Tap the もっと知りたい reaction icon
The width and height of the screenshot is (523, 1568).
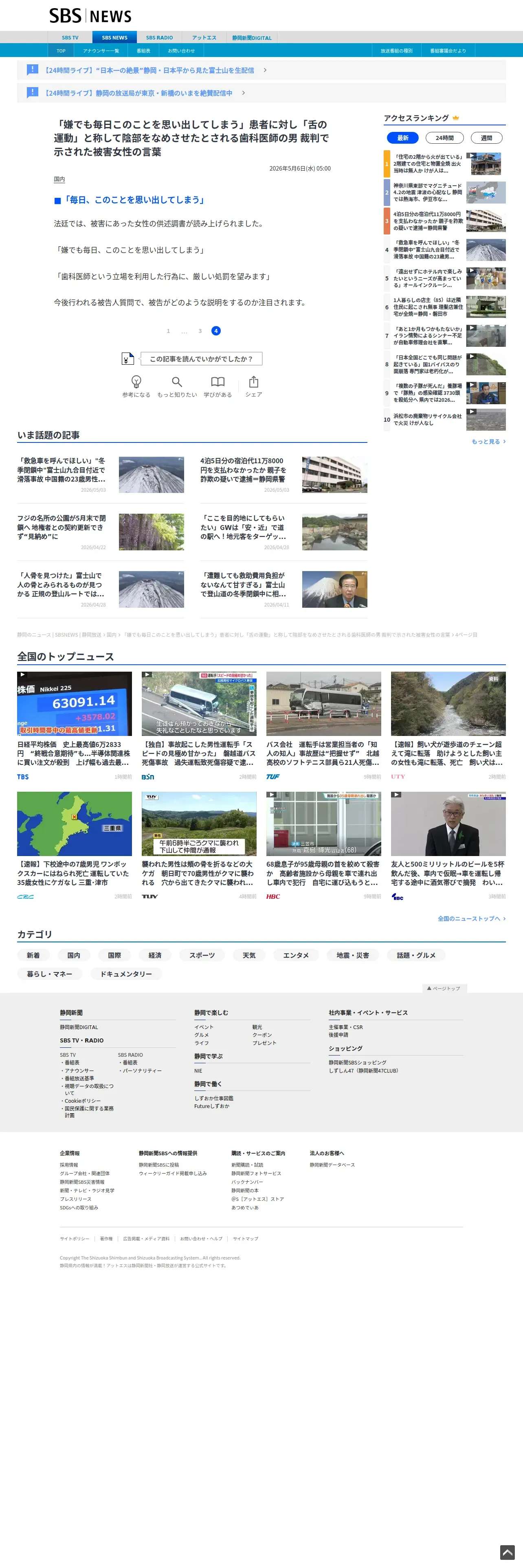tap(176, 387)
